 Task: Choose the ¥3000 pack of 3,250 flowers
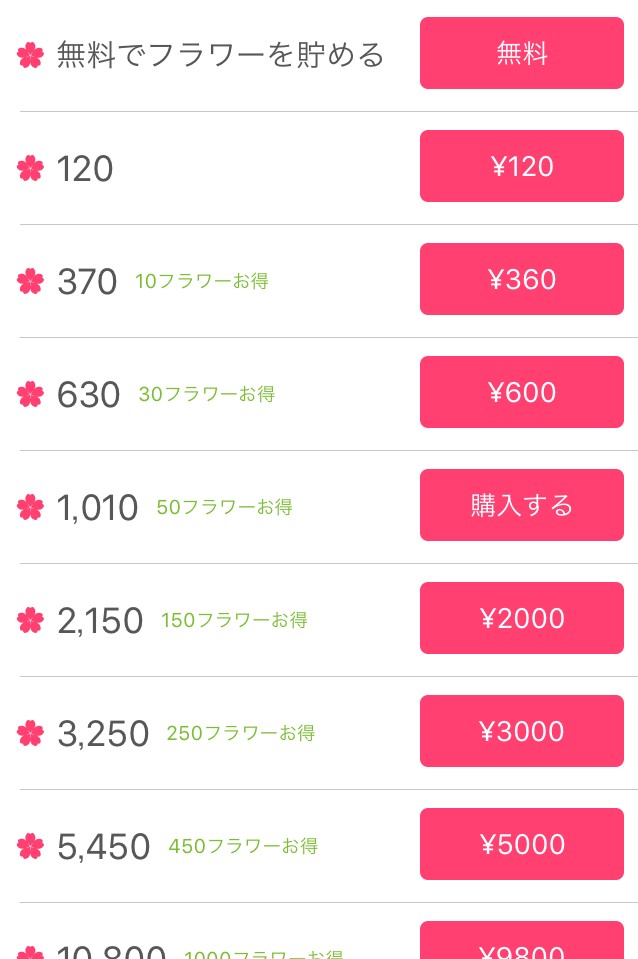521,731
